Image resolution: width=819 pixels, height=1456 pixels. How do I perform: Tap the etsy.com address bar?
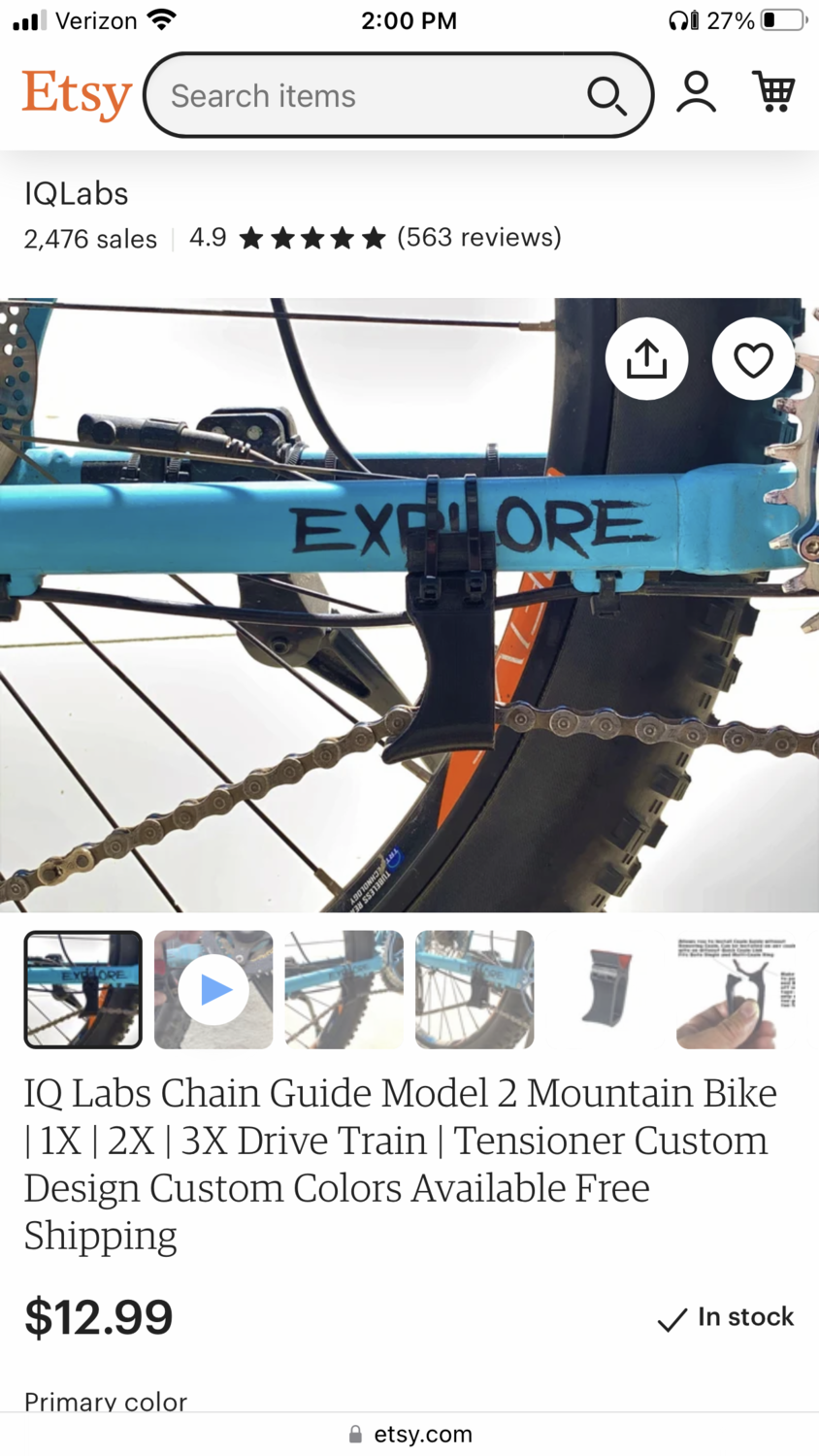(x=409, y=1434)
